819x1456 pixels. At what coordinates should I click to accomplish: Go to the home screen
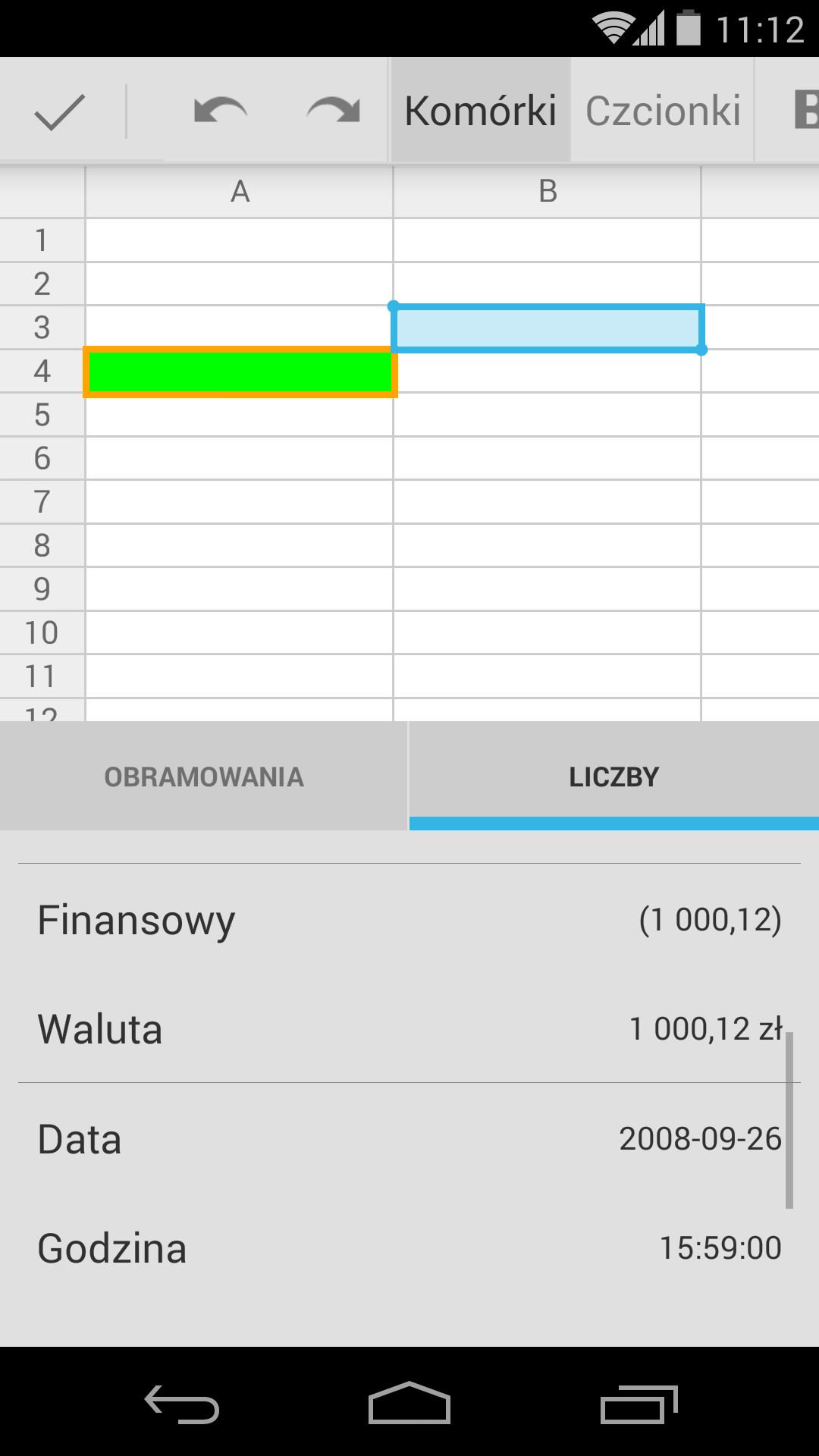coord(409,1403)
